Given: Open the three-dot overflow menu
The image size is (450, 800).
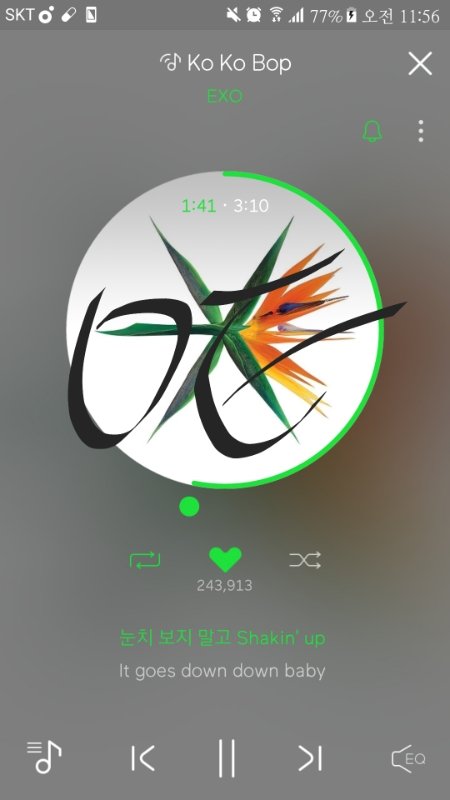Looking at the screenshot, I should [x=420, y=131].
